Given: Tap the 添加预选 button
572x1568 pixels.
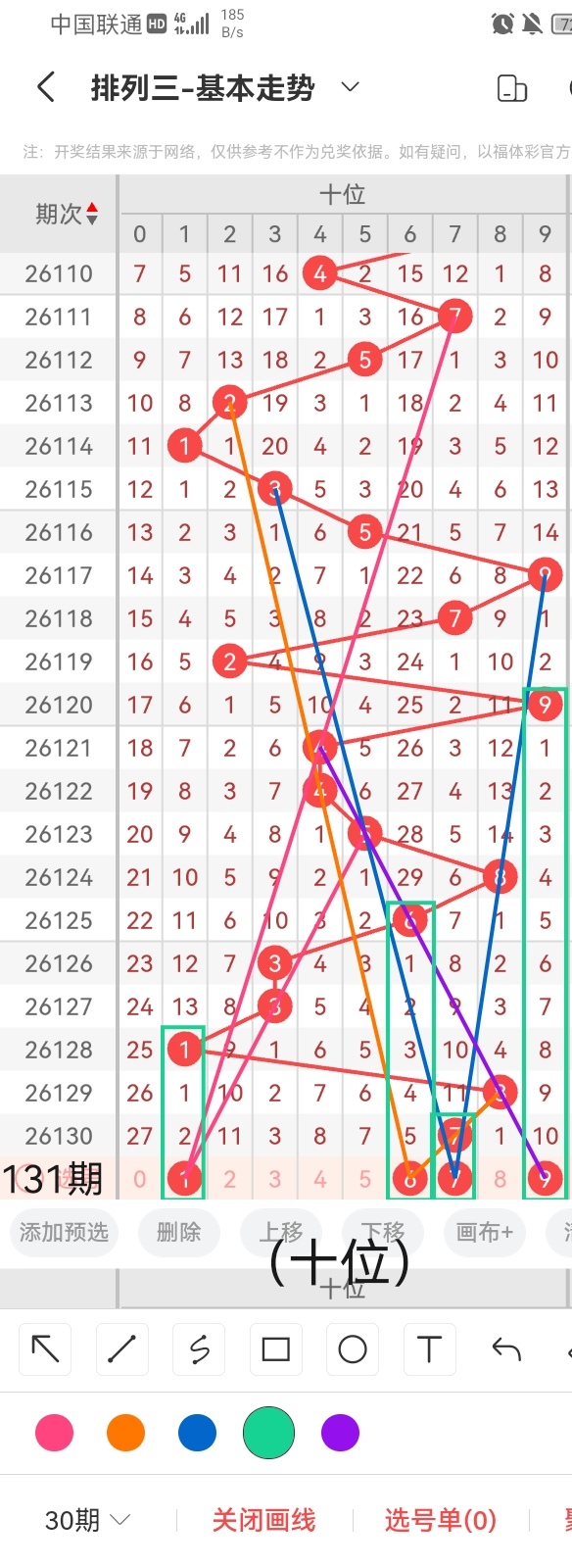Looking at the screenshot, I should pyautogui.click(x=65, y=1232).
